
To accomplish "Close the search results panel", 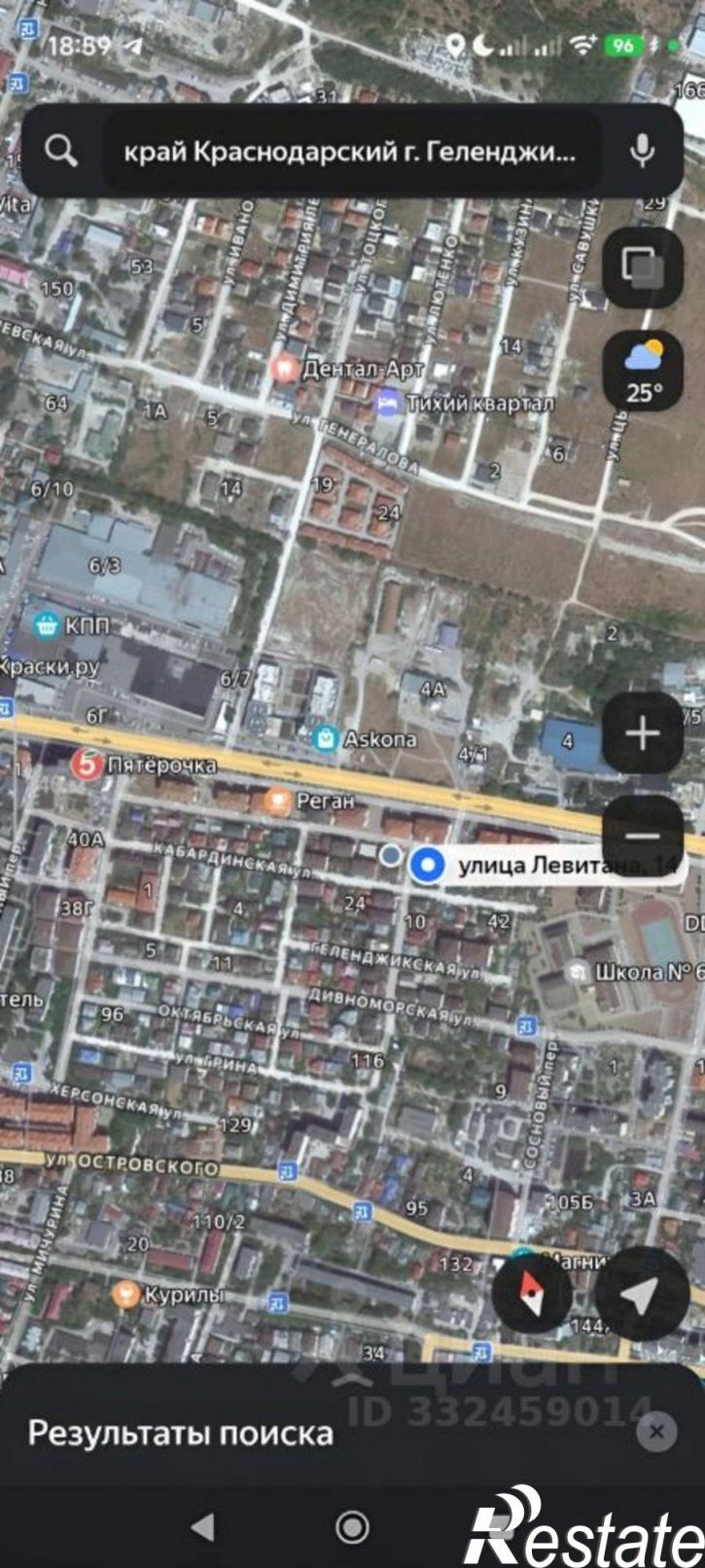I will [656, 1431].
